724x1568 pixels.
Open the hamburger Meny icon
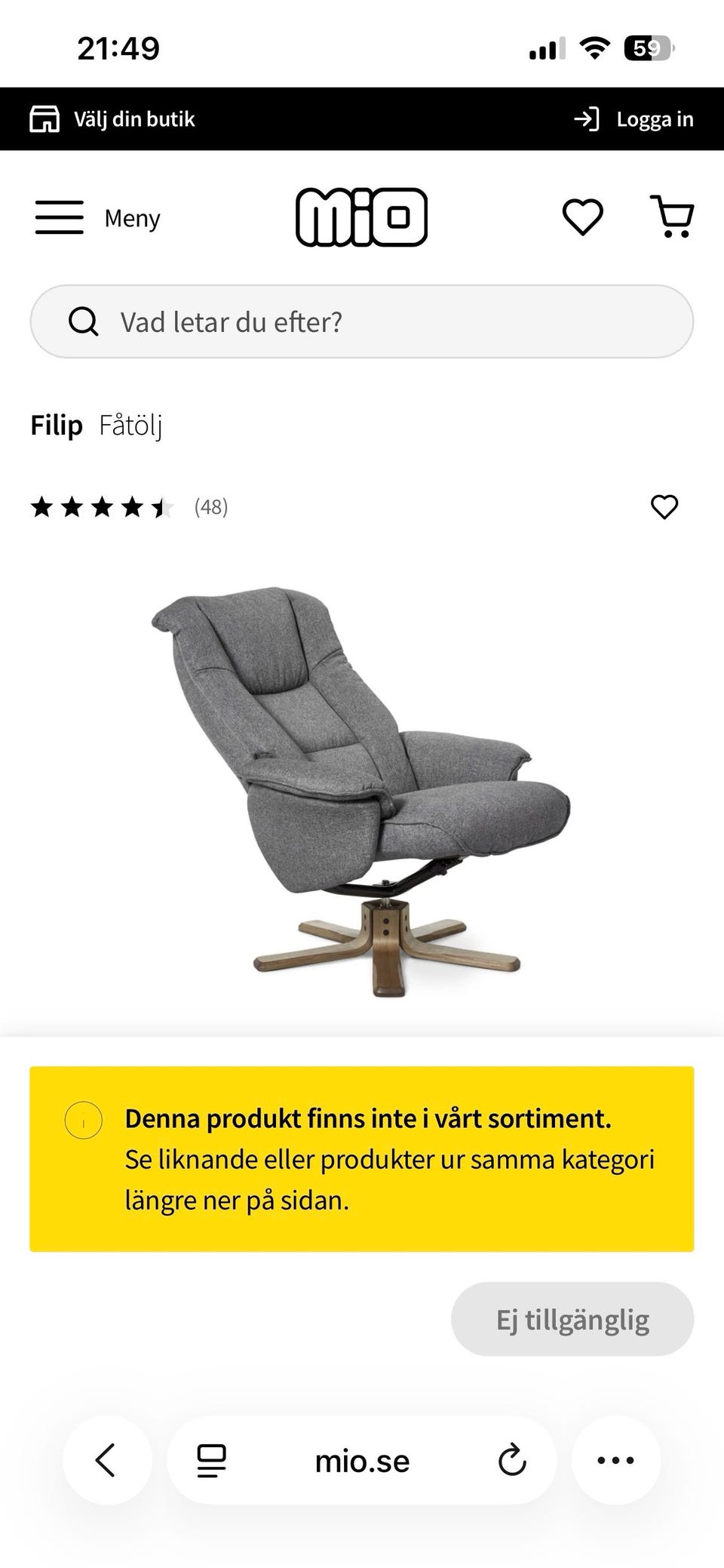pos(59,217)
